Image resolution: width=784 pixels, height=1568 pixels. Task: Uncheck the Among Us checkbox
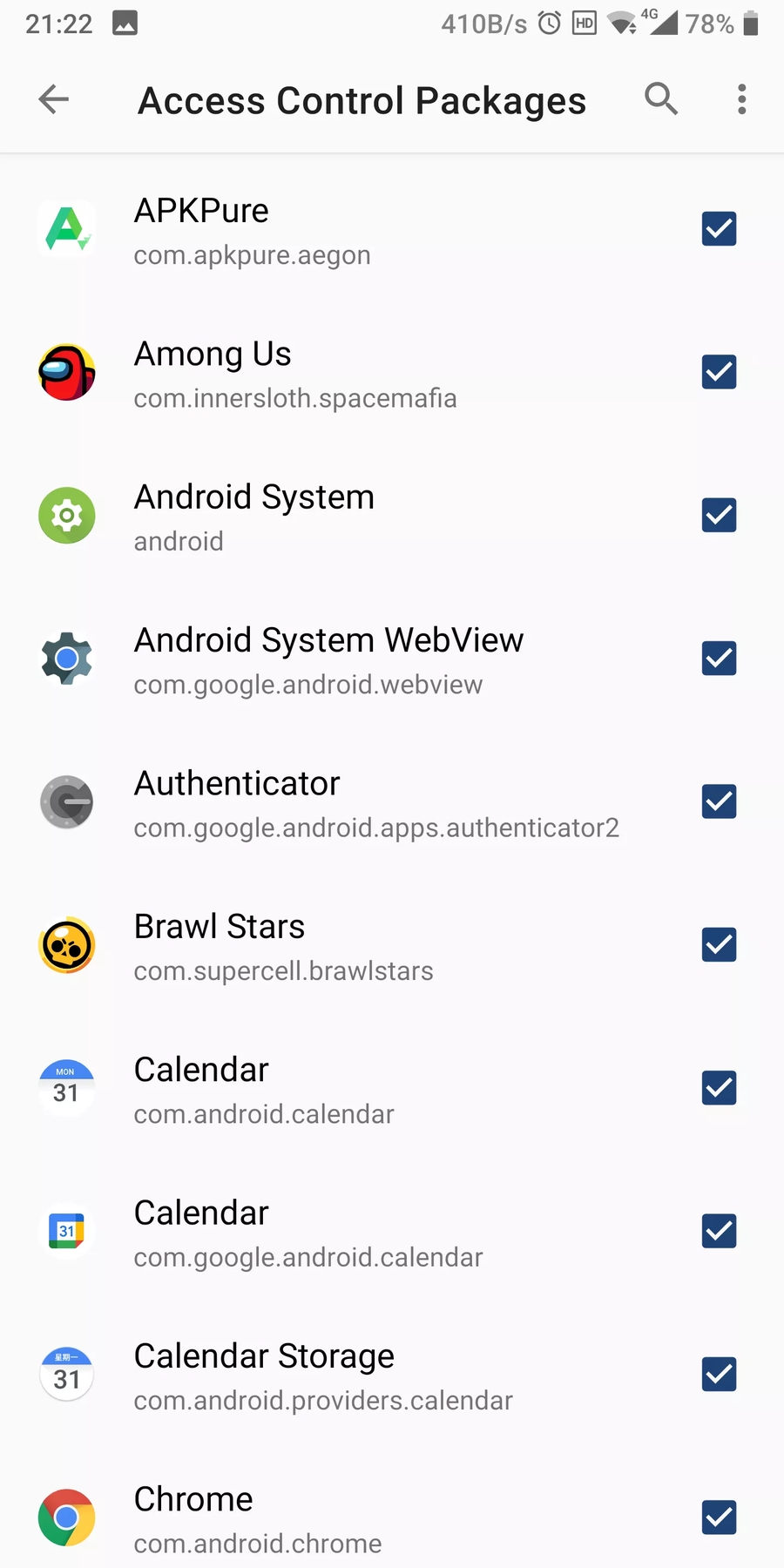719,372
